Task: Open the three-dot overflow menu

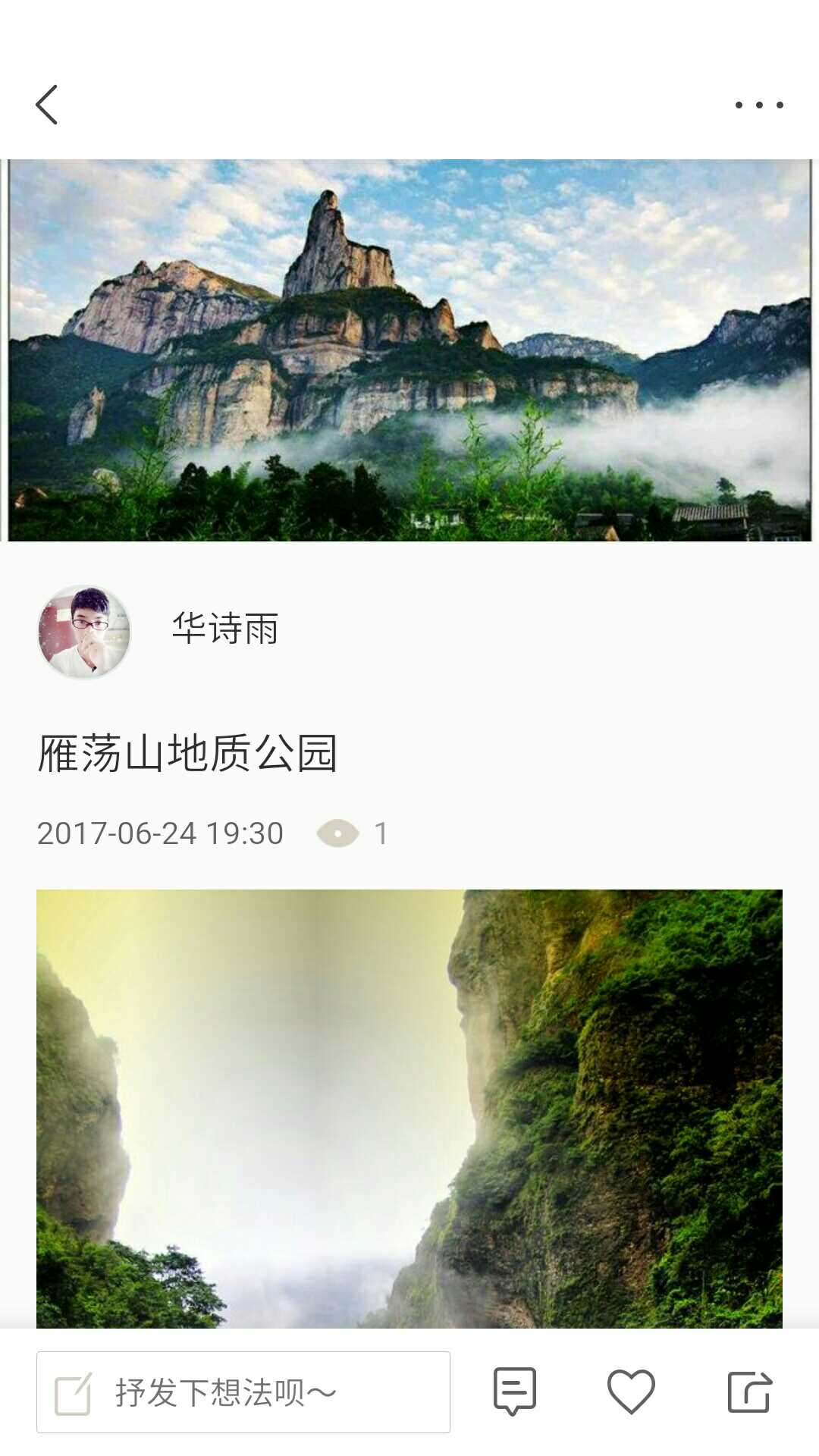Action: click(758, 105)
